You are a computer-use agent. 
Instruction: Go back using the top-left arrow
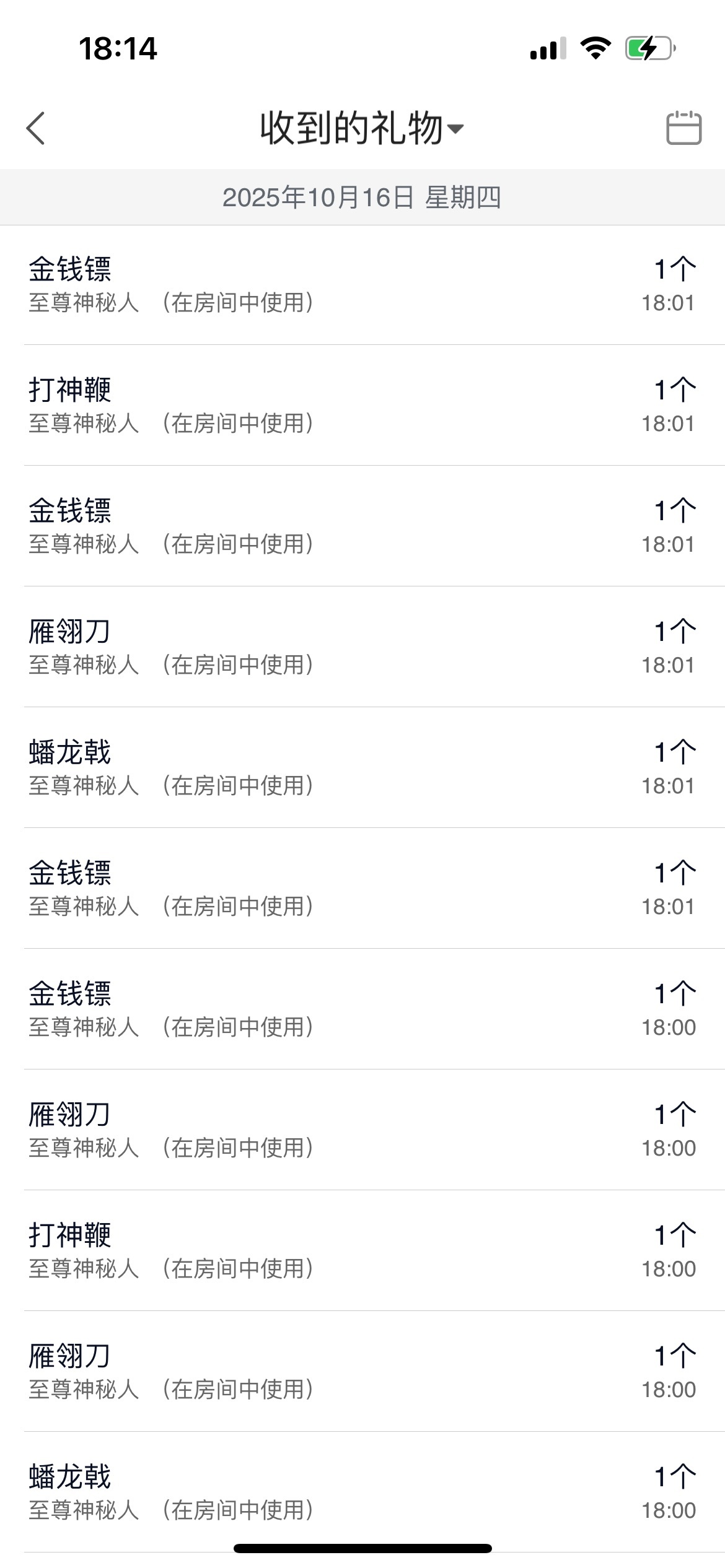click(x=36, y=128)
